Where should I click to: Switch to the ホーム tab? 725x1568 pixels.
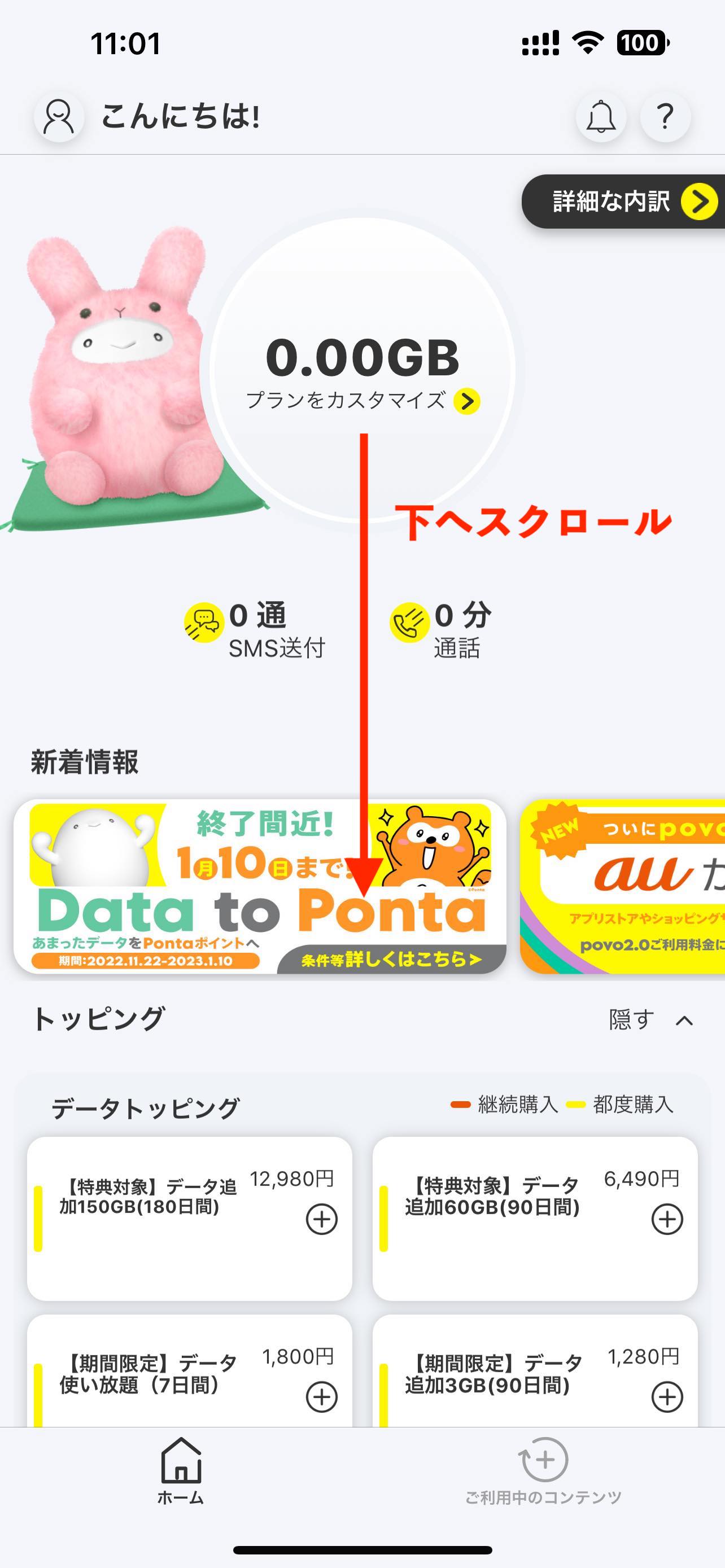181,1470
